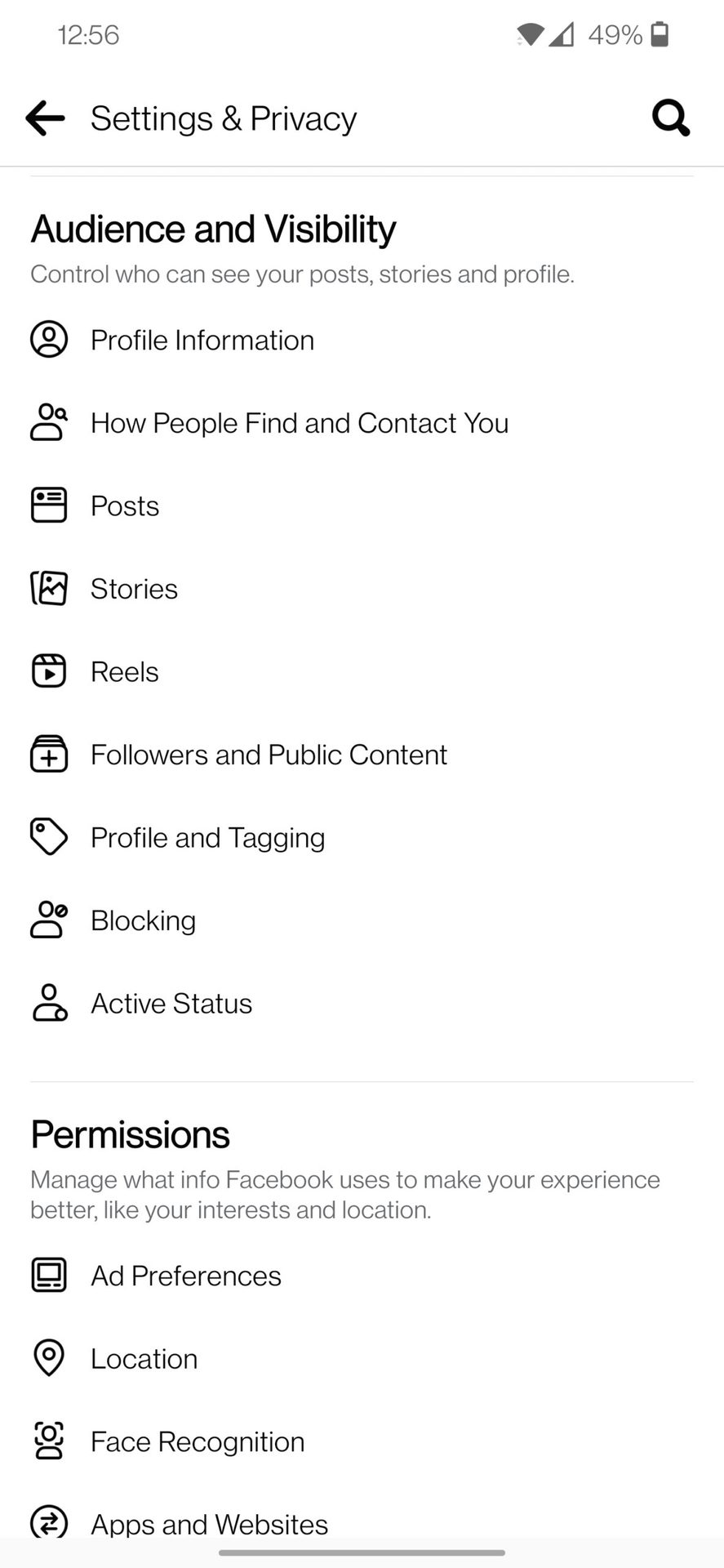The image size is (724, 1568).
Task: Open Profile and Tagging settings
Action: click(x=207, y=837)
